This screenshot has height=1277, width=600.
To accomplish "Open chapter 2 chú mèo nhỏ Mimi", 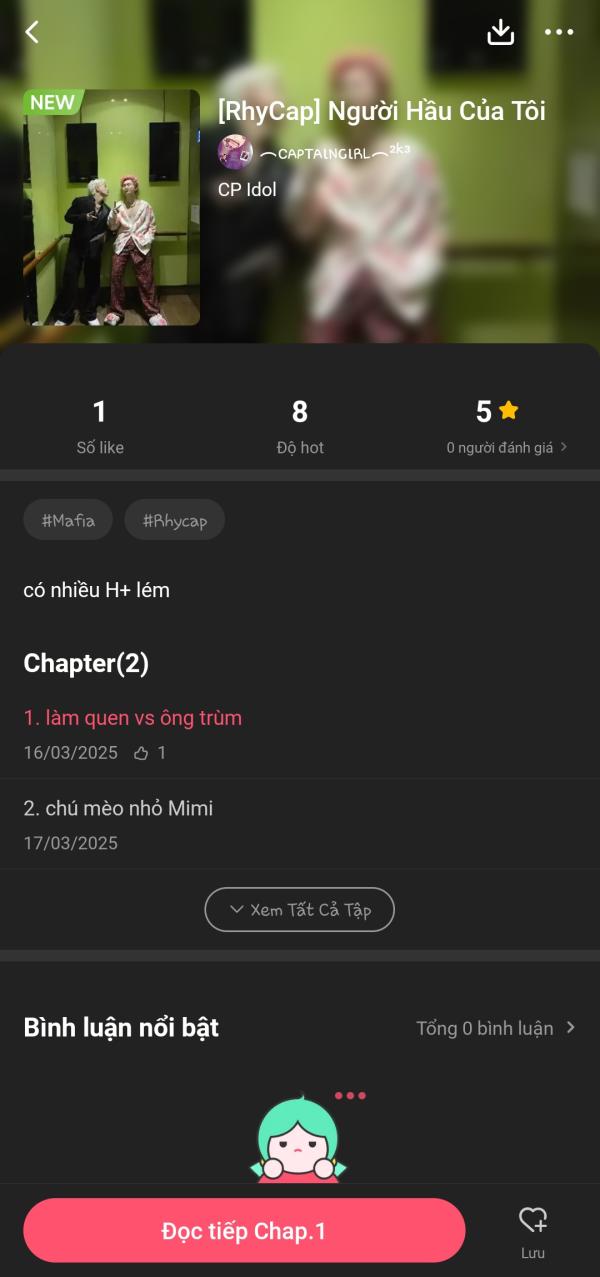I will [118, 808].
